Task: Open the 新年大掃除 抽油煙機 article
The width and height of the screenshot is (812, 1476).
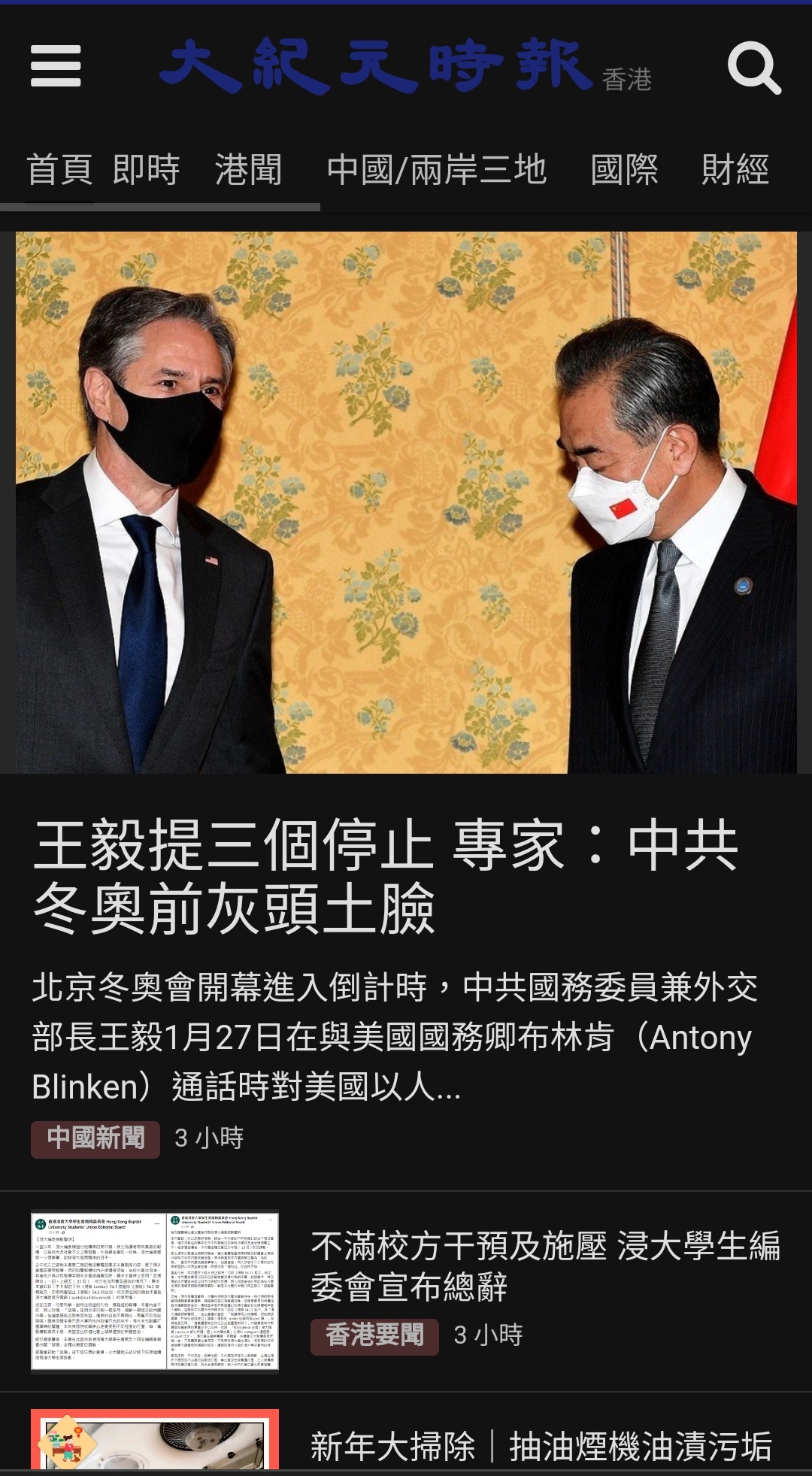Action: point(541,1447)
